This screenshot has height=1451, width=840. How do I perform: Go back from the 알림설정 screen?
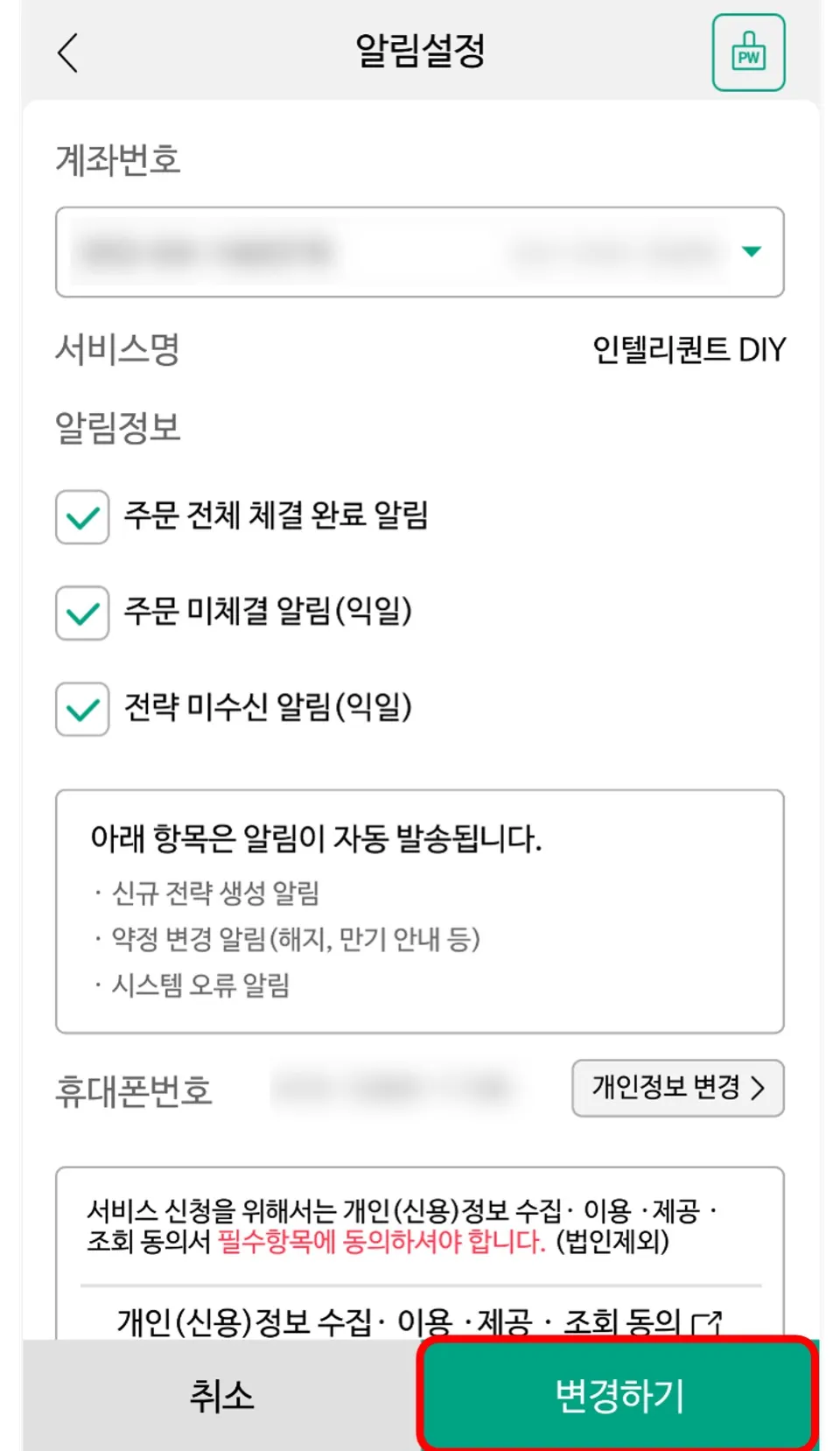(68, 53)
